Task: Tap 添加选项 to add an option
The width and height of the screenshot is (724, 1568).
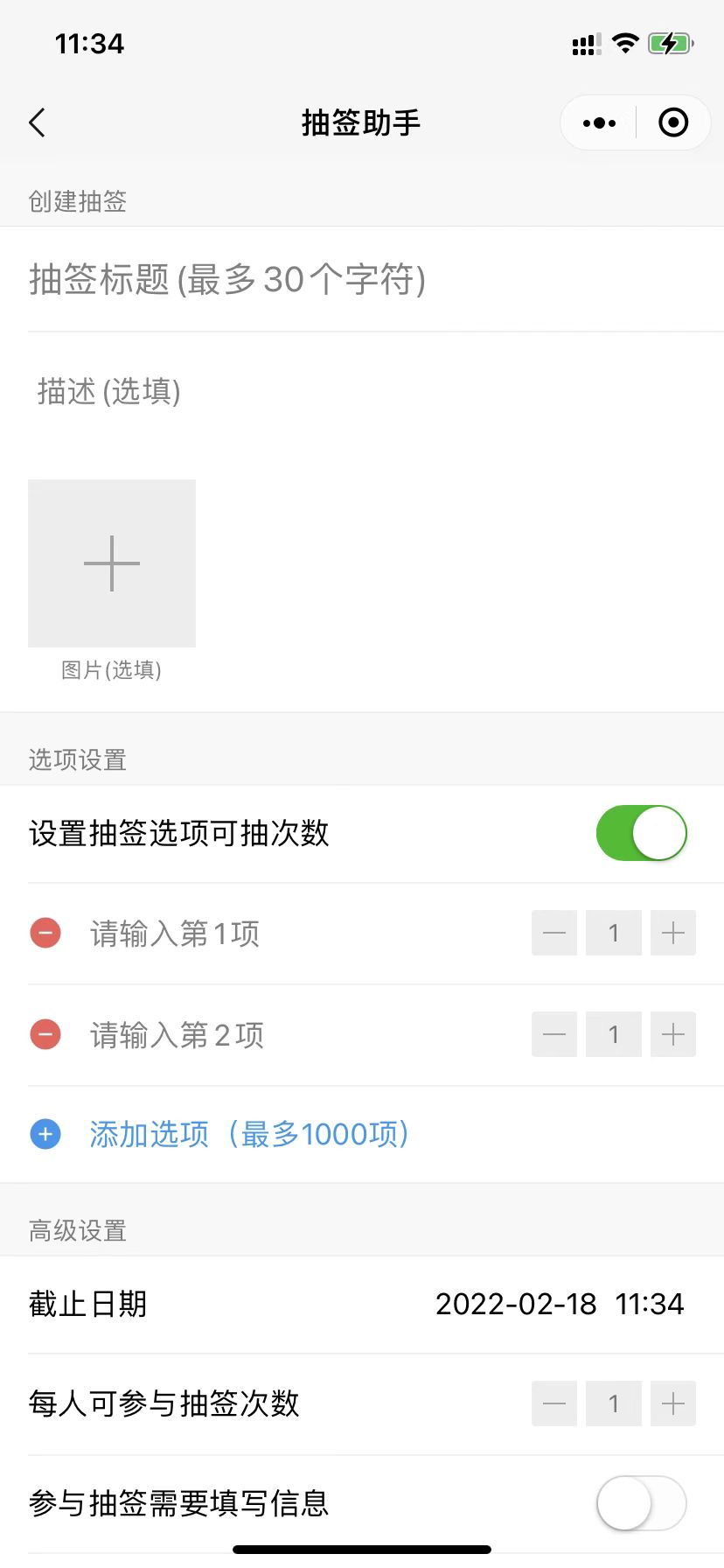Action: [x=248, y=1134]
